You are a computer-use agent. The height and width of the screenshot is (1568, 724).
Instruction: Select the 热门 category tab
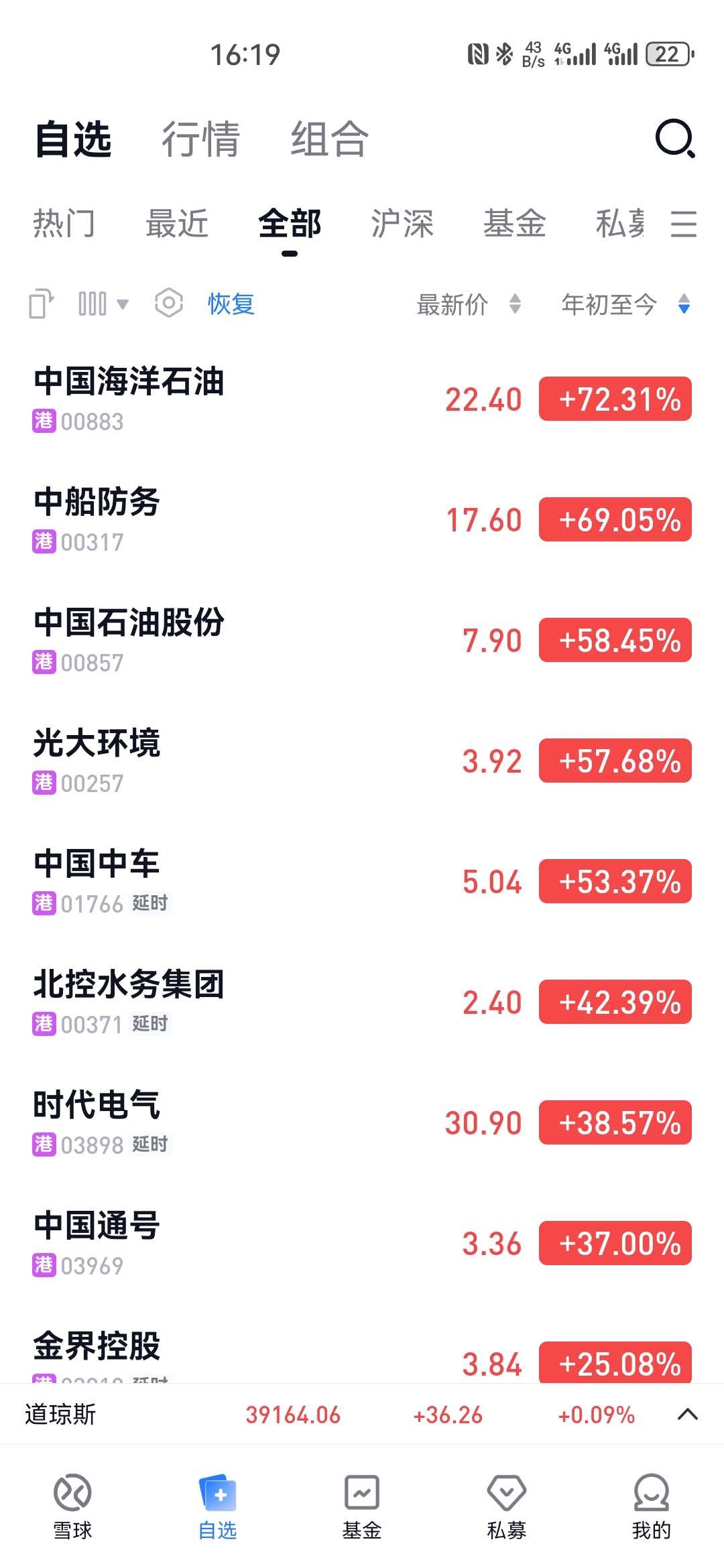pyautogui.click(x=64, y=223)
